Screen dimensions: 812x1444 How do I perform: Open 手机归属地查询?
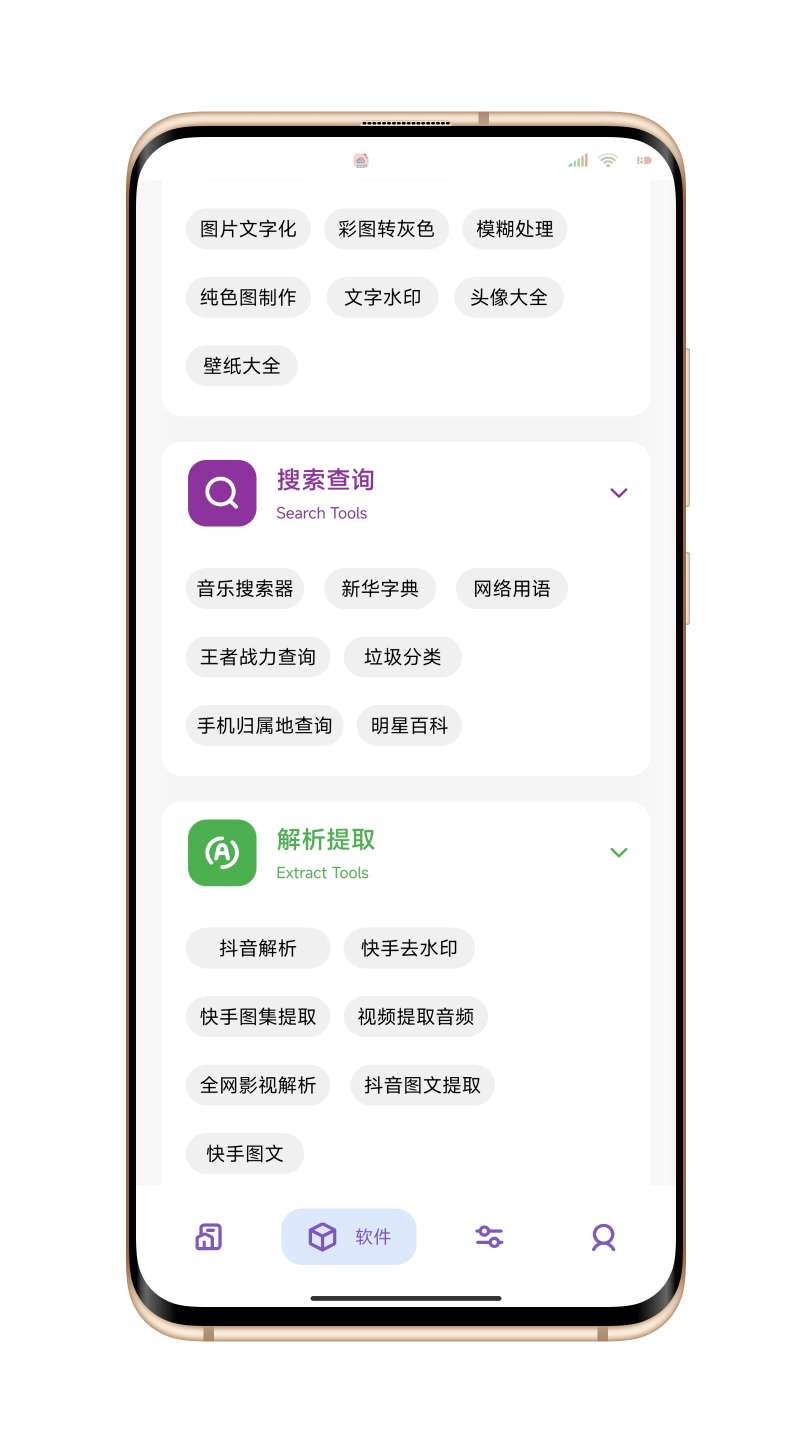click(x=264, y=726)
